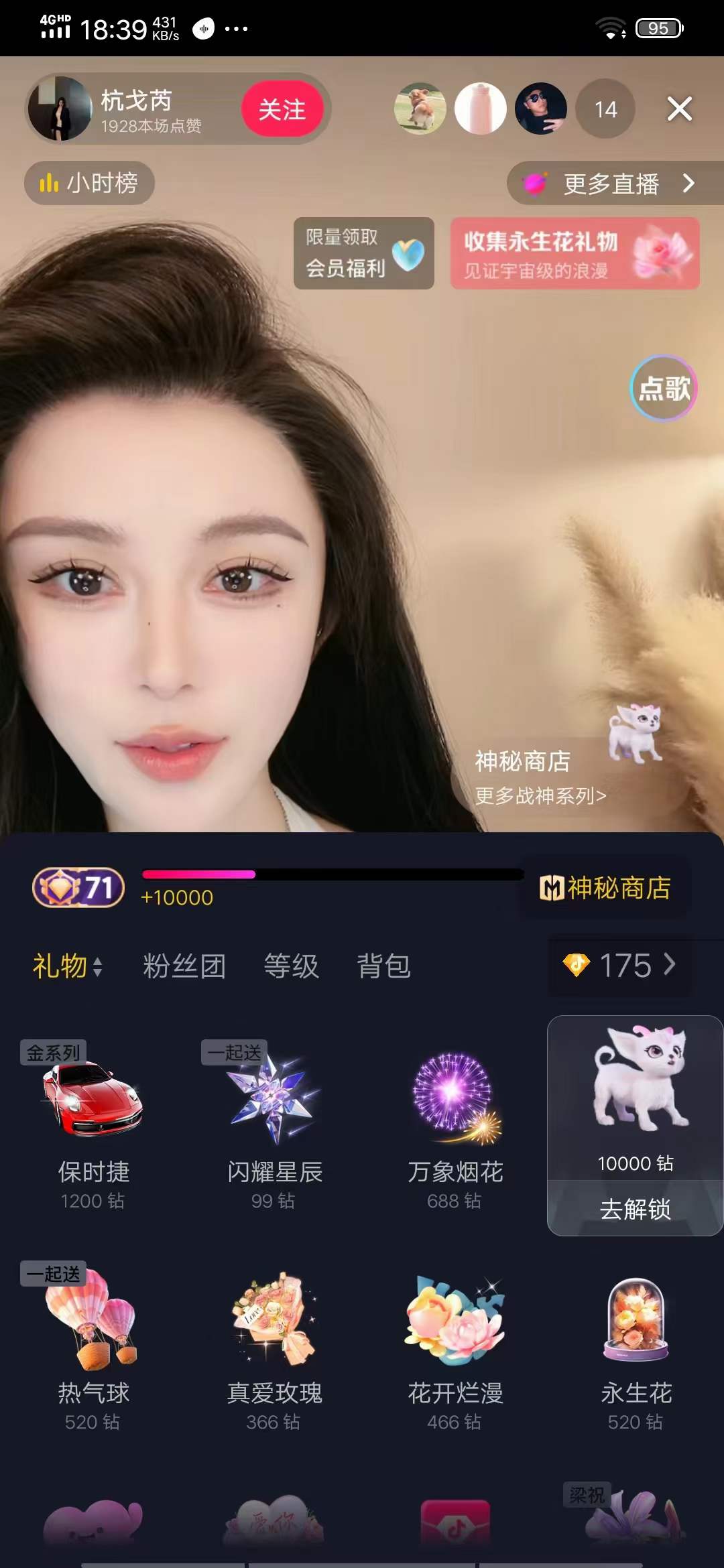
Task: Select the 万象烟花 gift
Action: (455, 1126)
